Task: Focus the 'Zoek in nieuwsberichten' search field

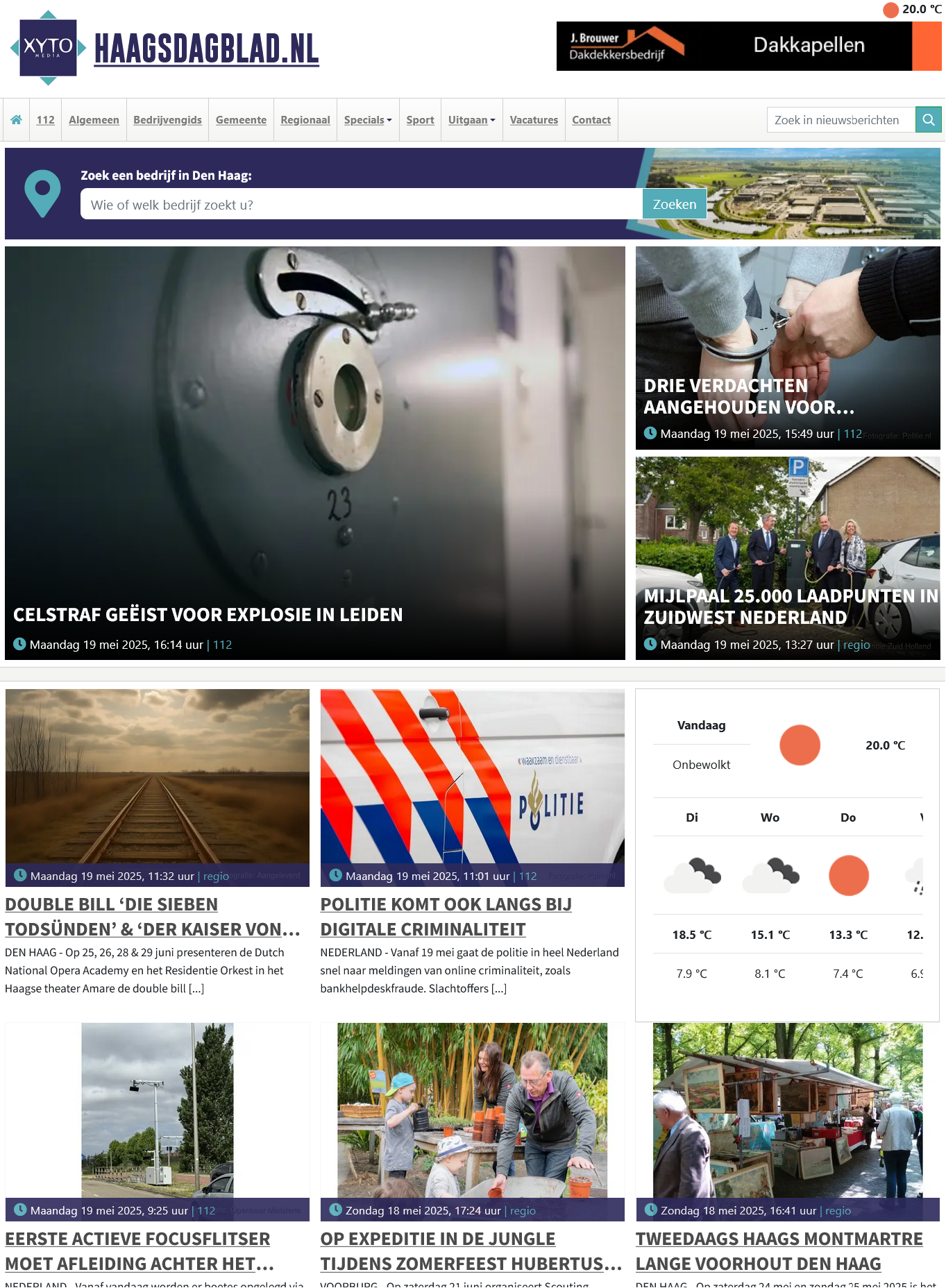Action: pos(841,120)
